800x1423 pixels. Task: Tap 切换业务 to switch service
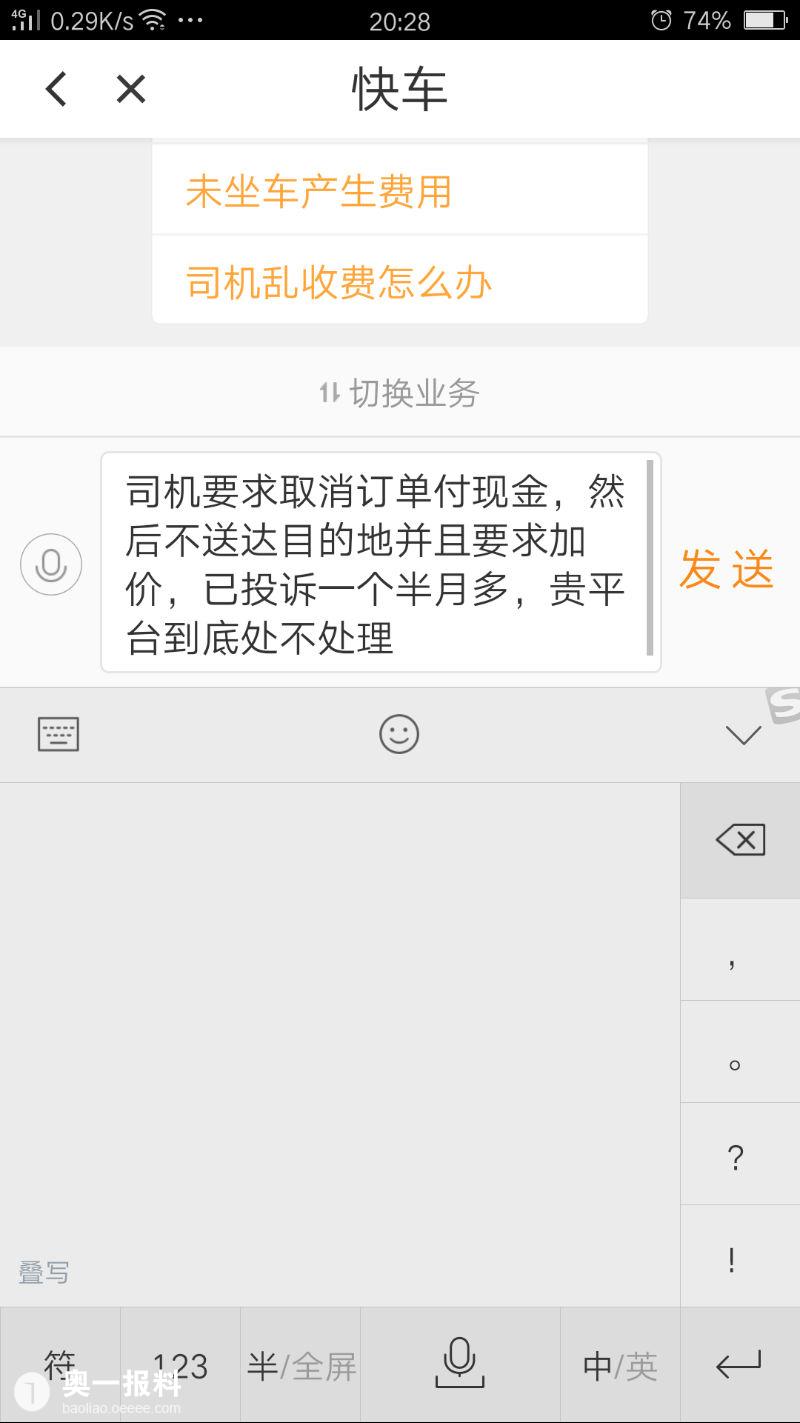pyautogui.click(x=400, y=393)
